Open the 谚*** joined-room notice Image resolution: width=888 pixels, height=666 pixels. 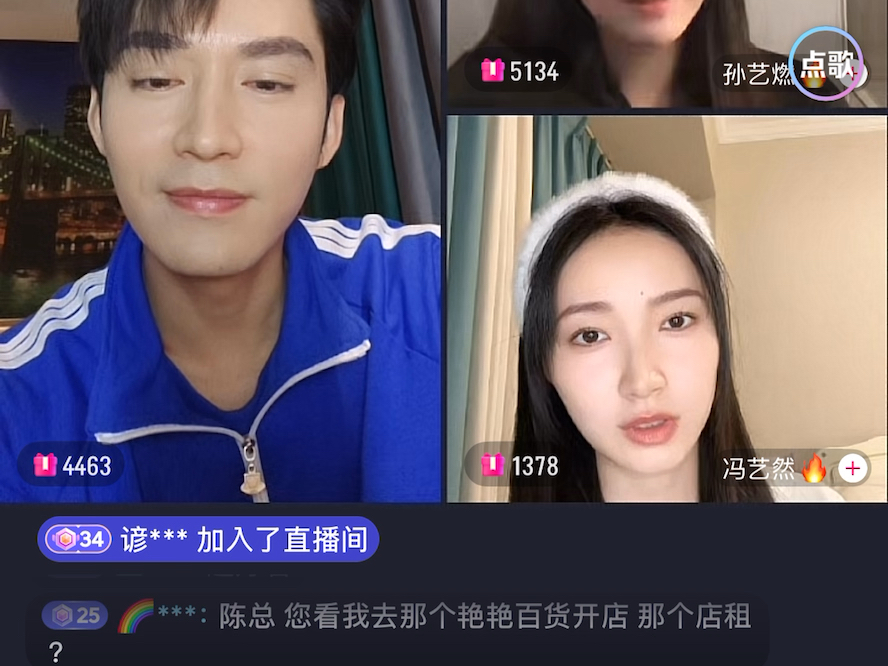click(x=208, y=540)
